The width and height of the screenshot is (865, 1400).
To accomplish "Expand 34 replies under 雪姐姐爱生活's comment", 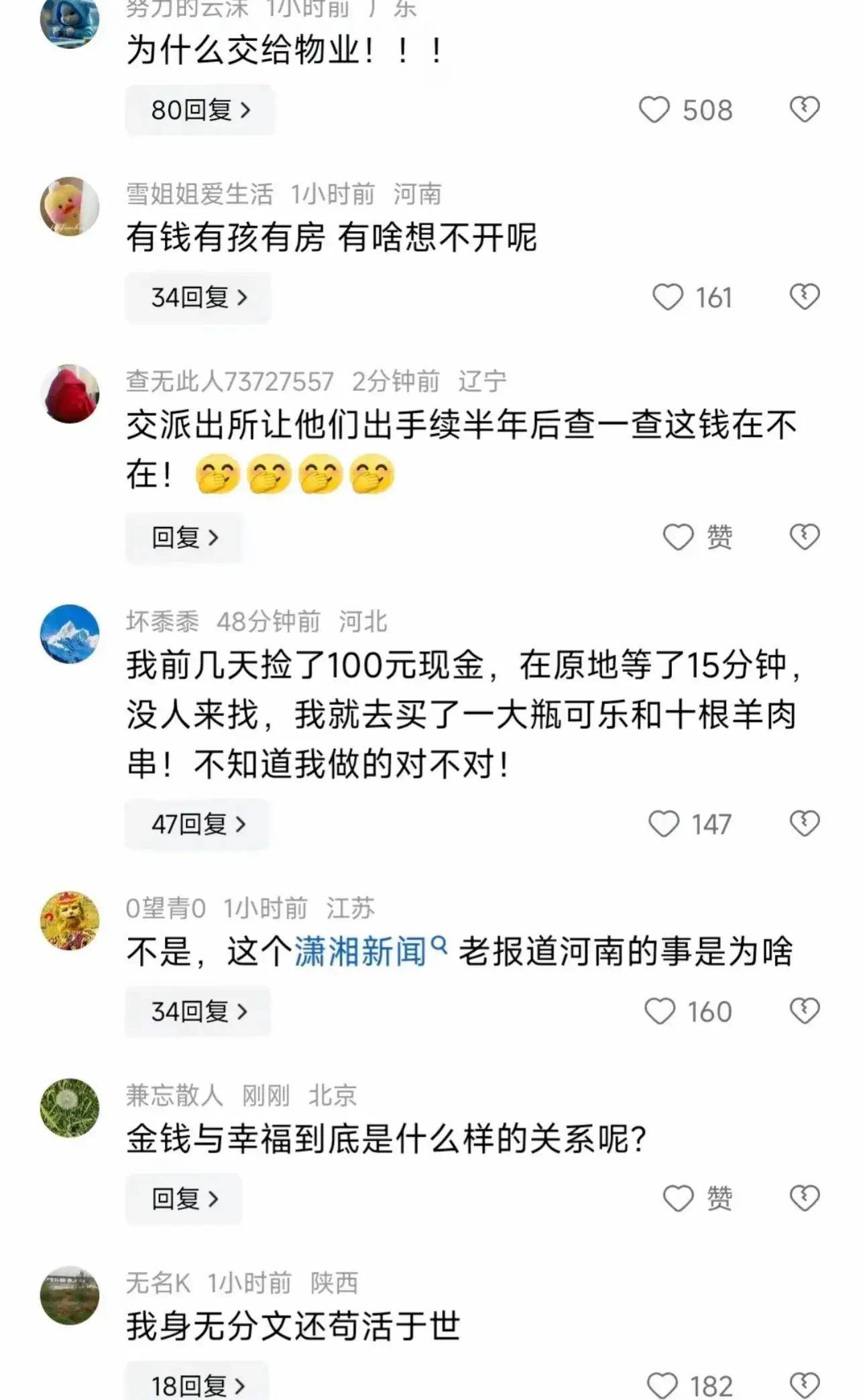I will coord(198,298).
